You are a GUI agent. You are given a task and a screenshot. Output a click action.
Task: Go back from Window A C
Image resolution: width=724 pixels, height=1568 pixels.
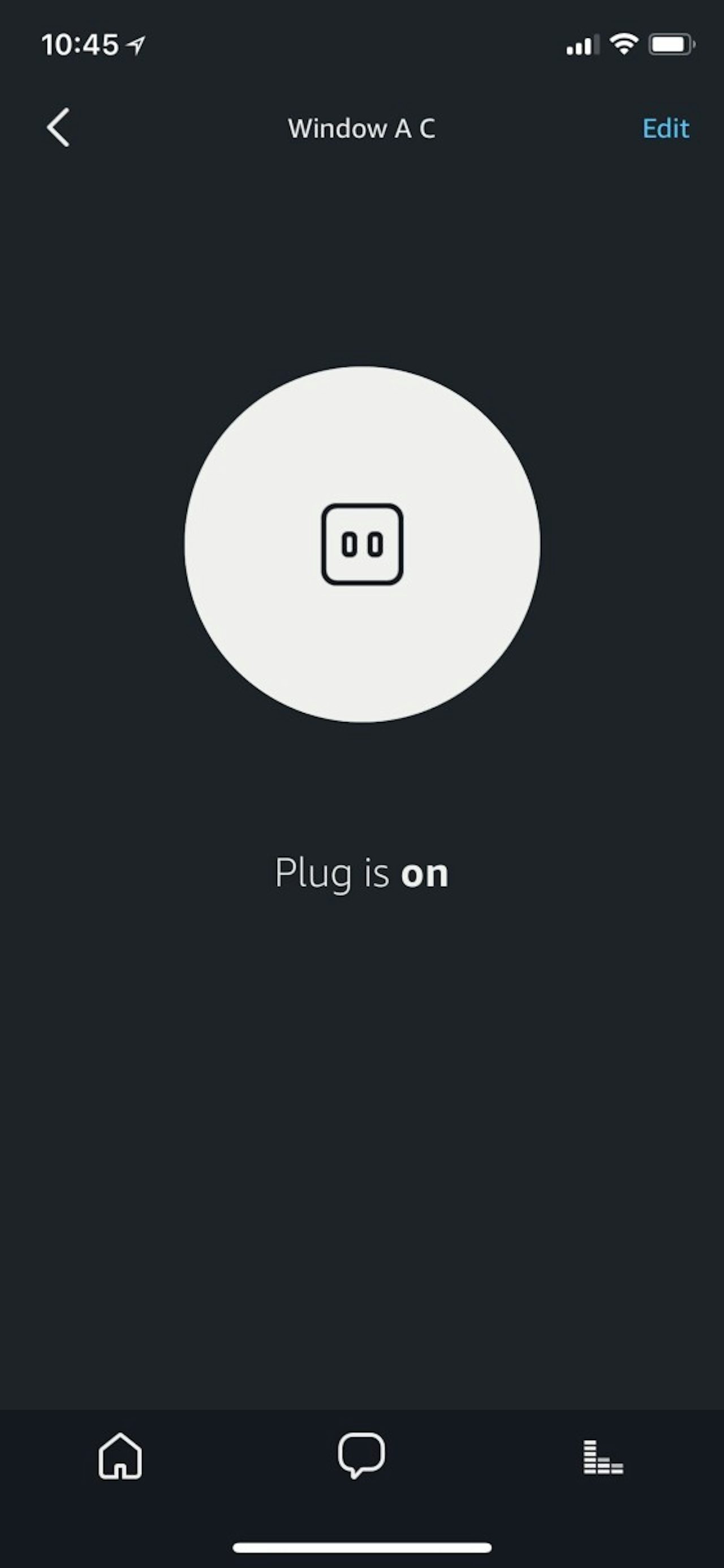point(58,128)
